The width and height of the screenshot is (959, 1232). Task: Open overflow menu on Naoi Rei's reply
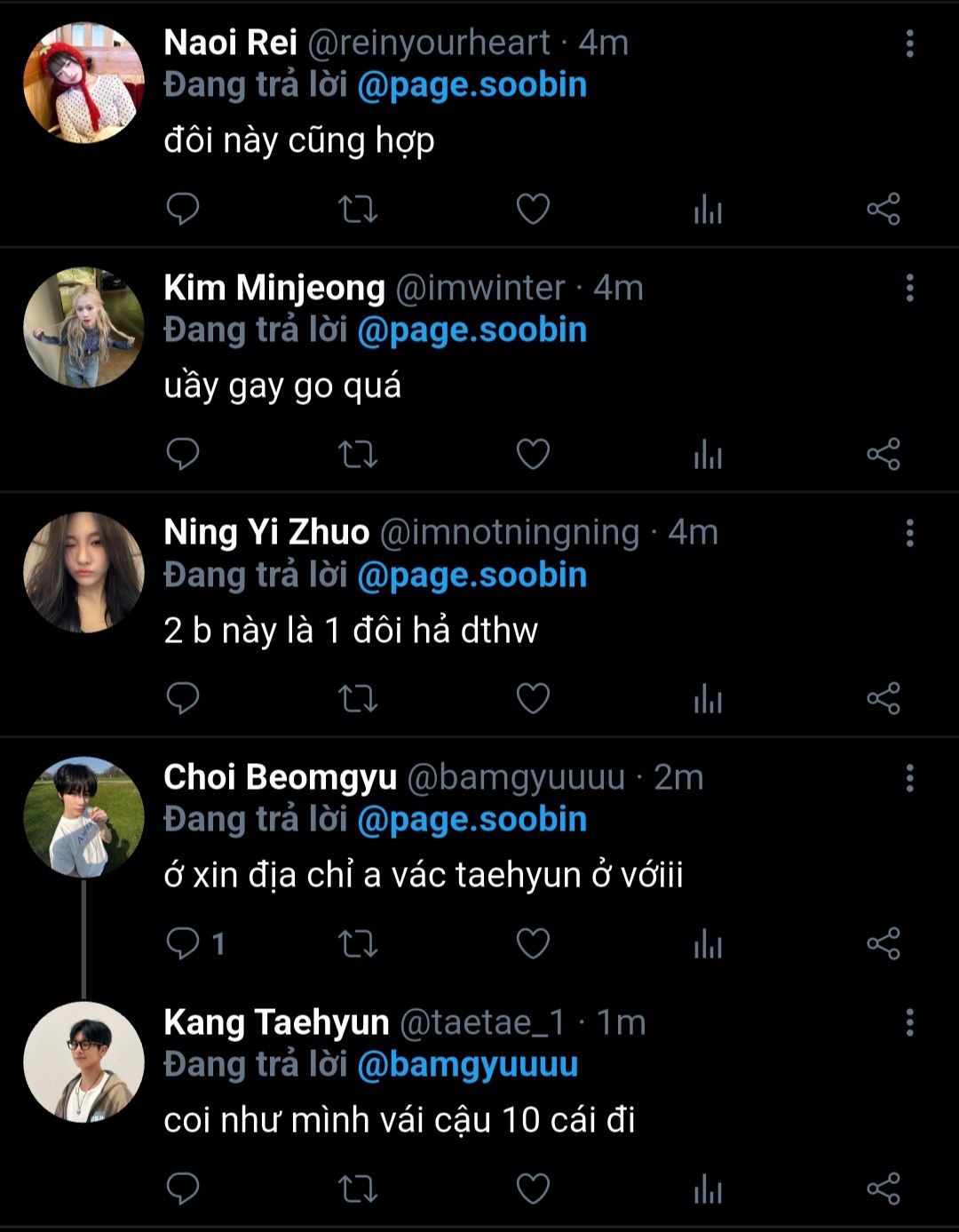pyautogui.click(x=909, y=44)
